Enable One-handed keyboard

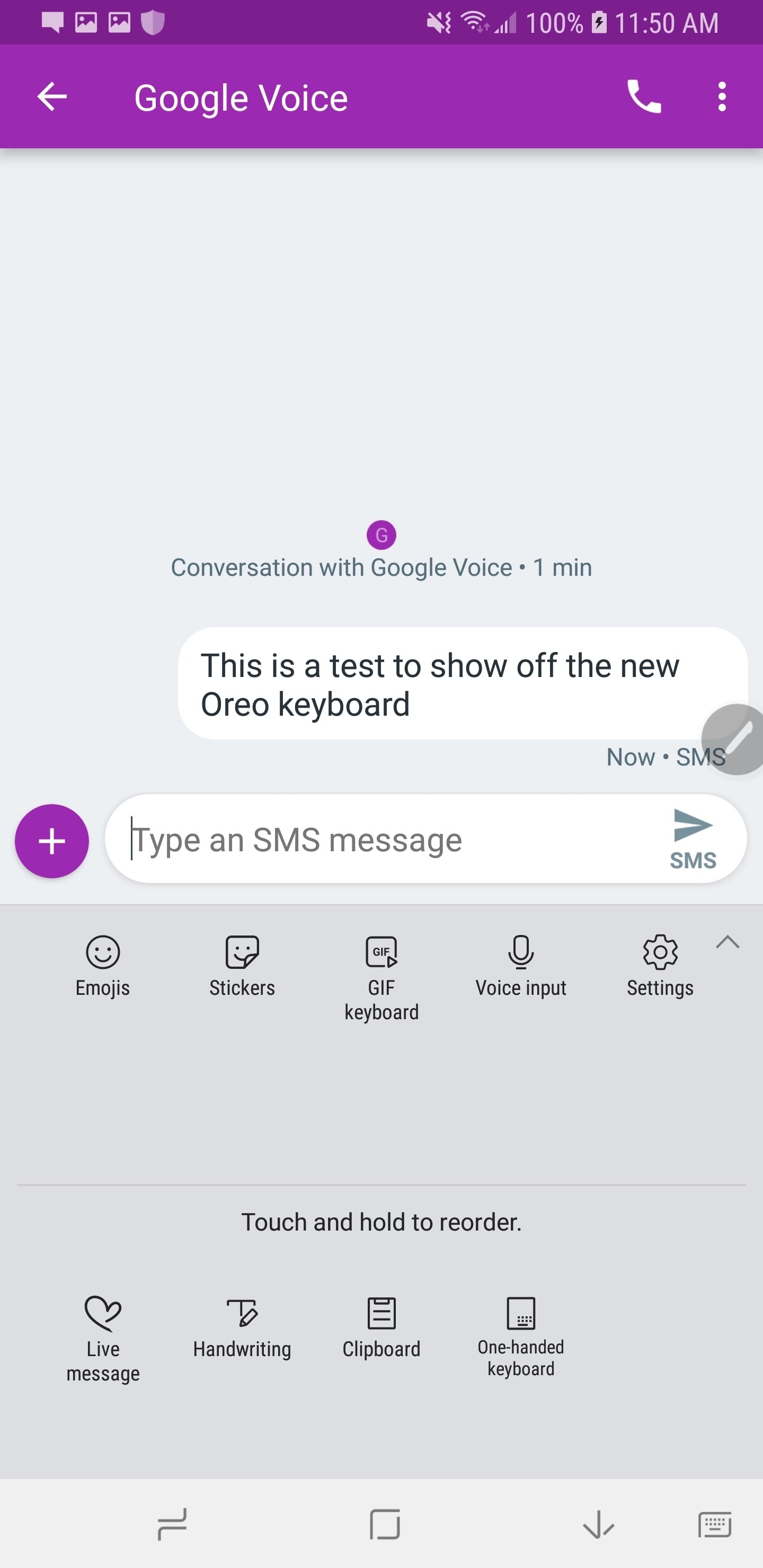pos(521,1337)
